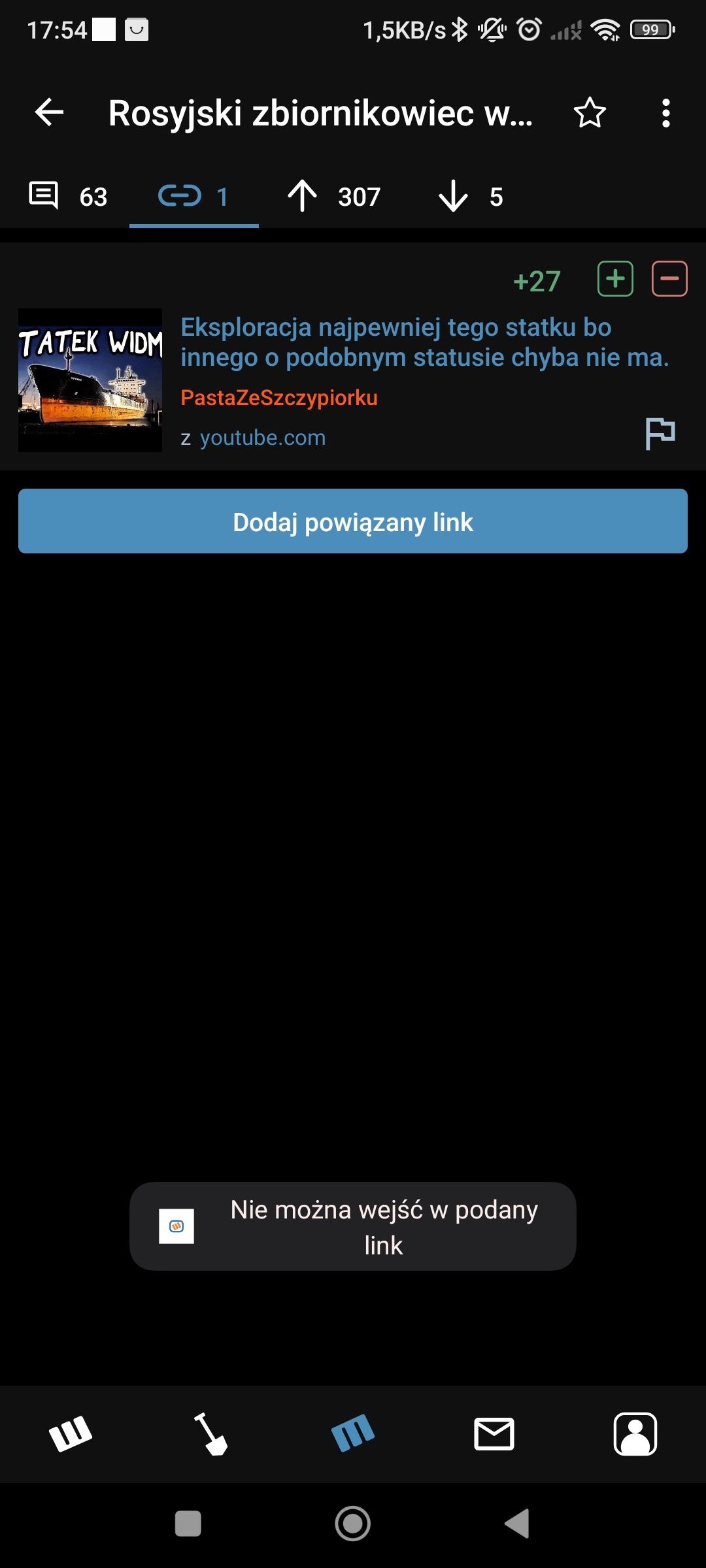View PastaZeSzczypiorku's profile
This screenshot has height=1568, width=706.
coord(279,397)
